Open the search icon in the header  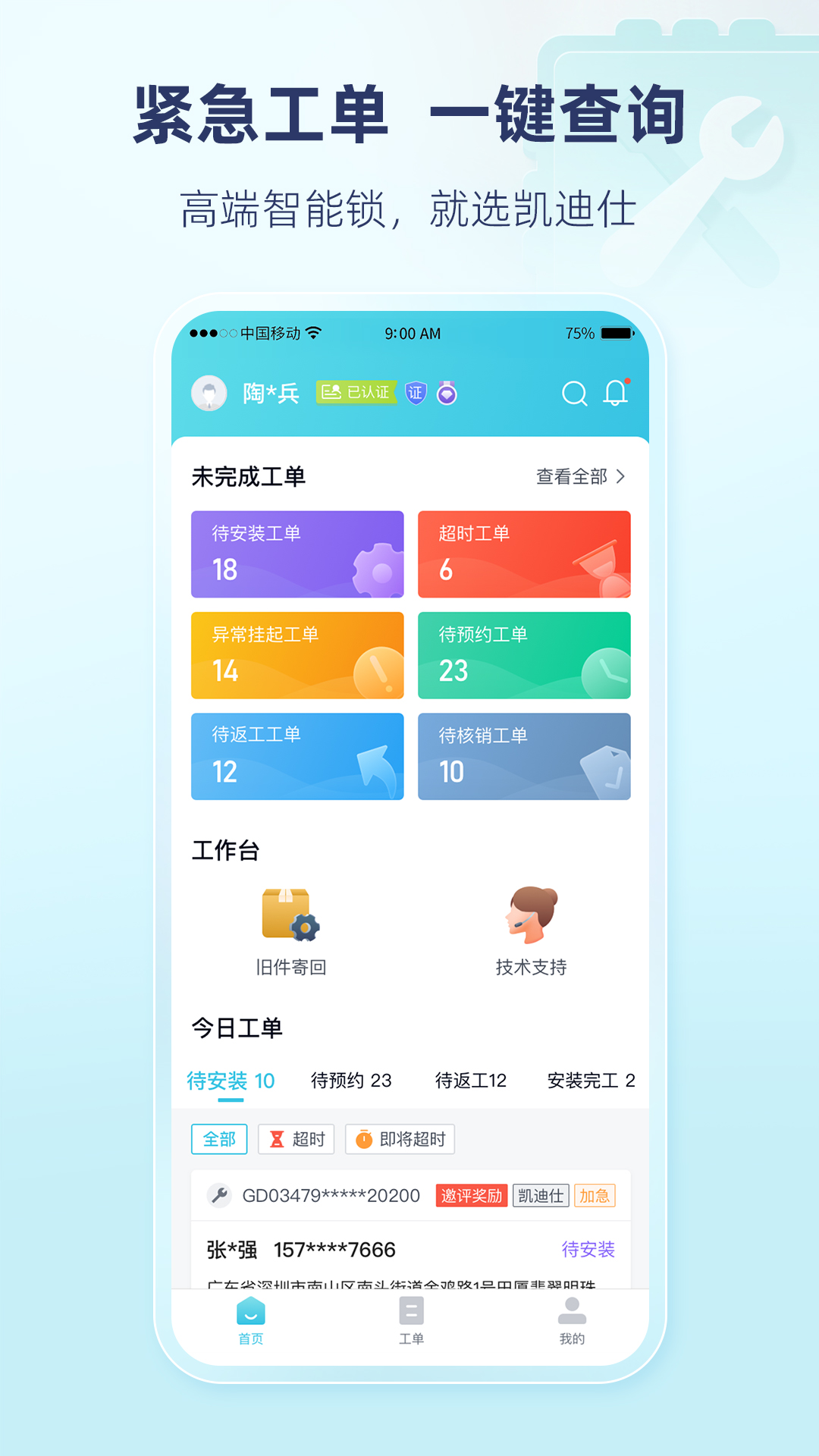coord(575,393)
